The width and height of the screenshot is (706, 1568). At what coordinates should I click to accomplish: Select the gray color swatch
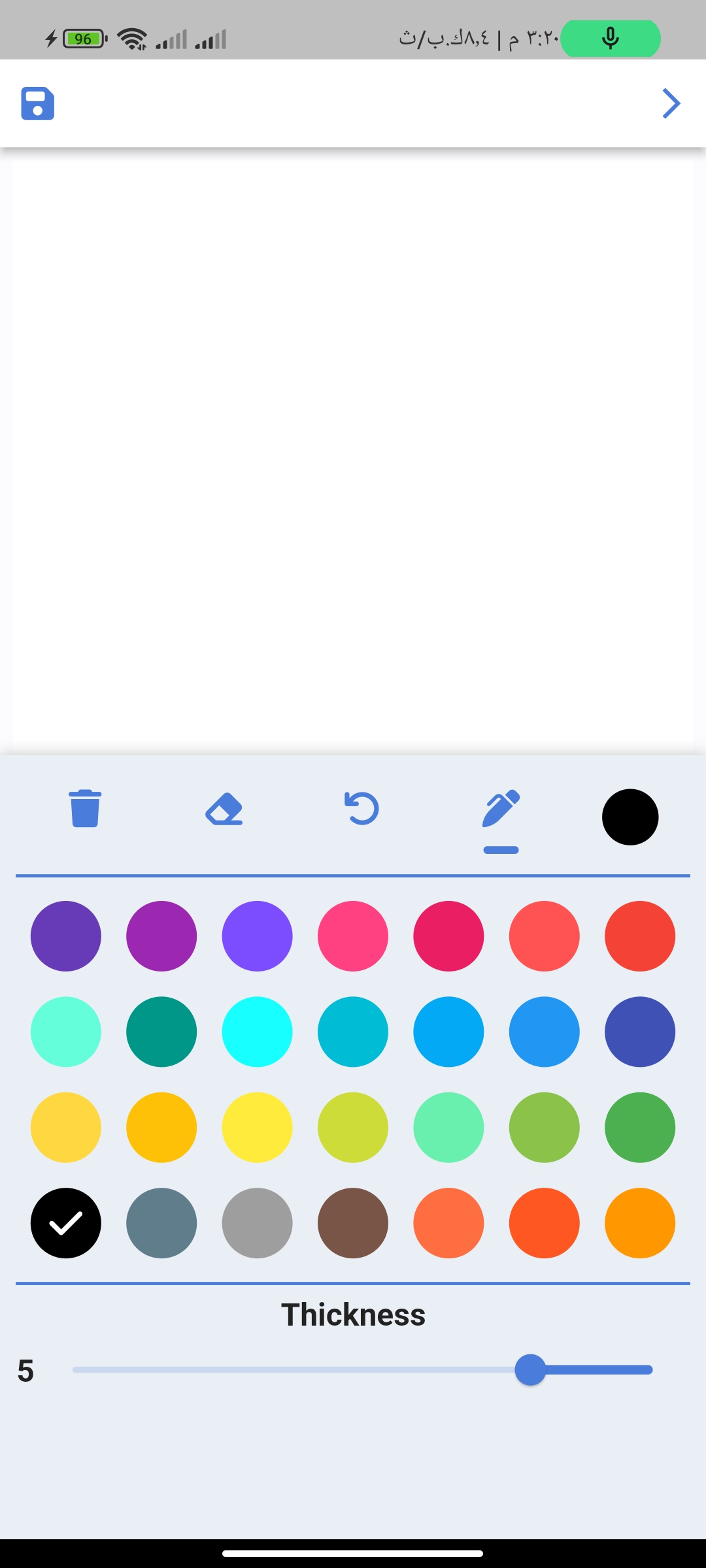pos(257,1223)
